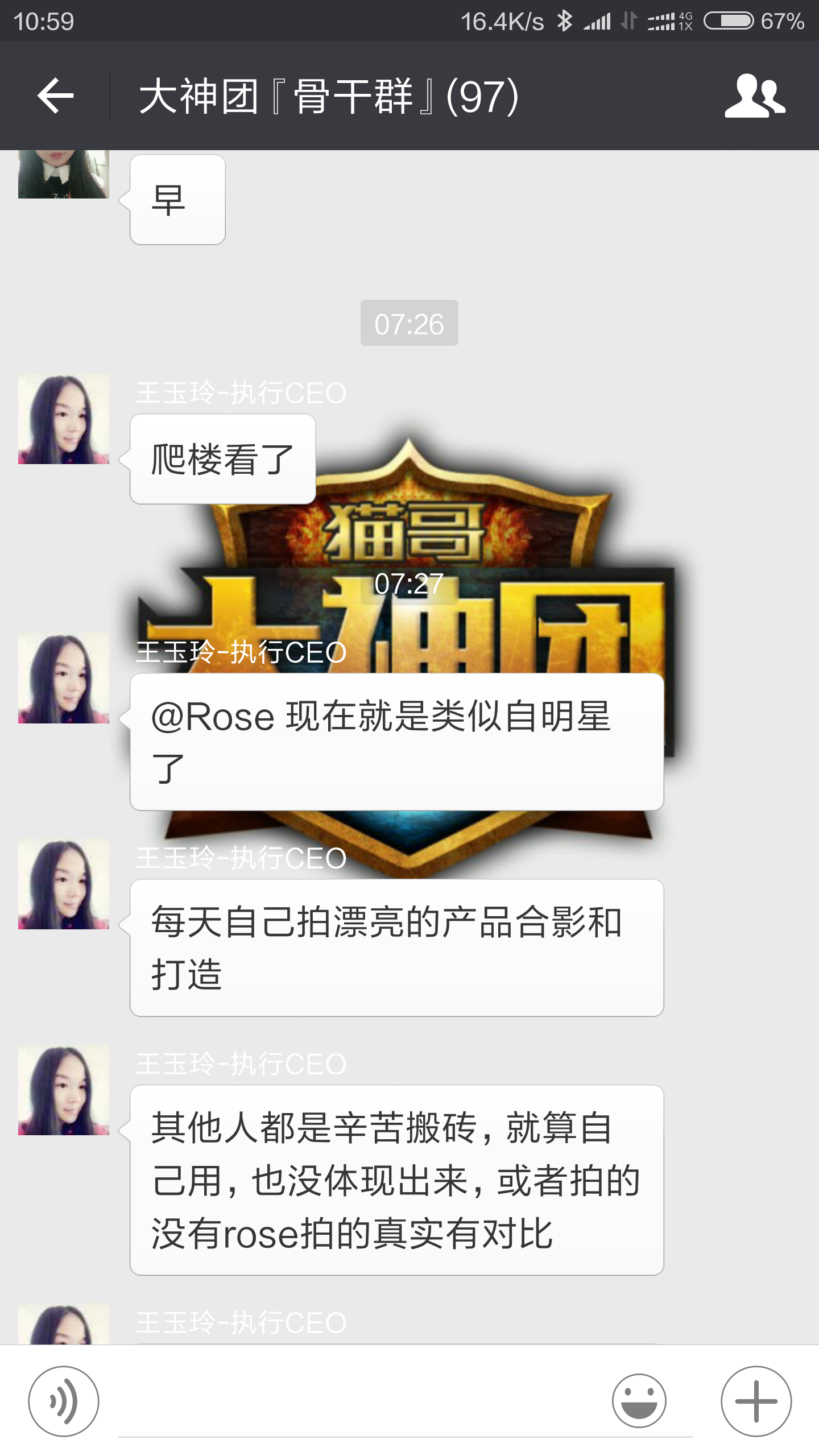Open the emoji sticker panel

(x=639, y=1401)
